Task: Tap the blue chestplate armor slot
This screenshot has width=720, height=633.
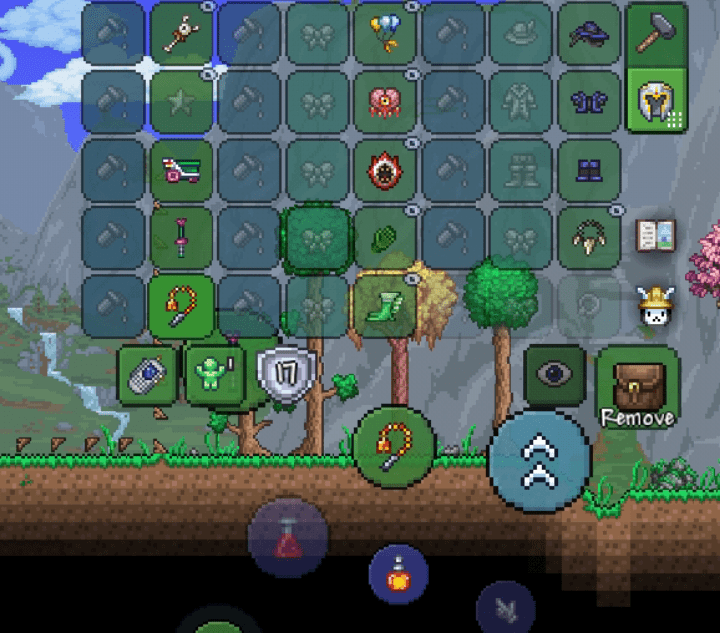Action: [x=589, y=101]
